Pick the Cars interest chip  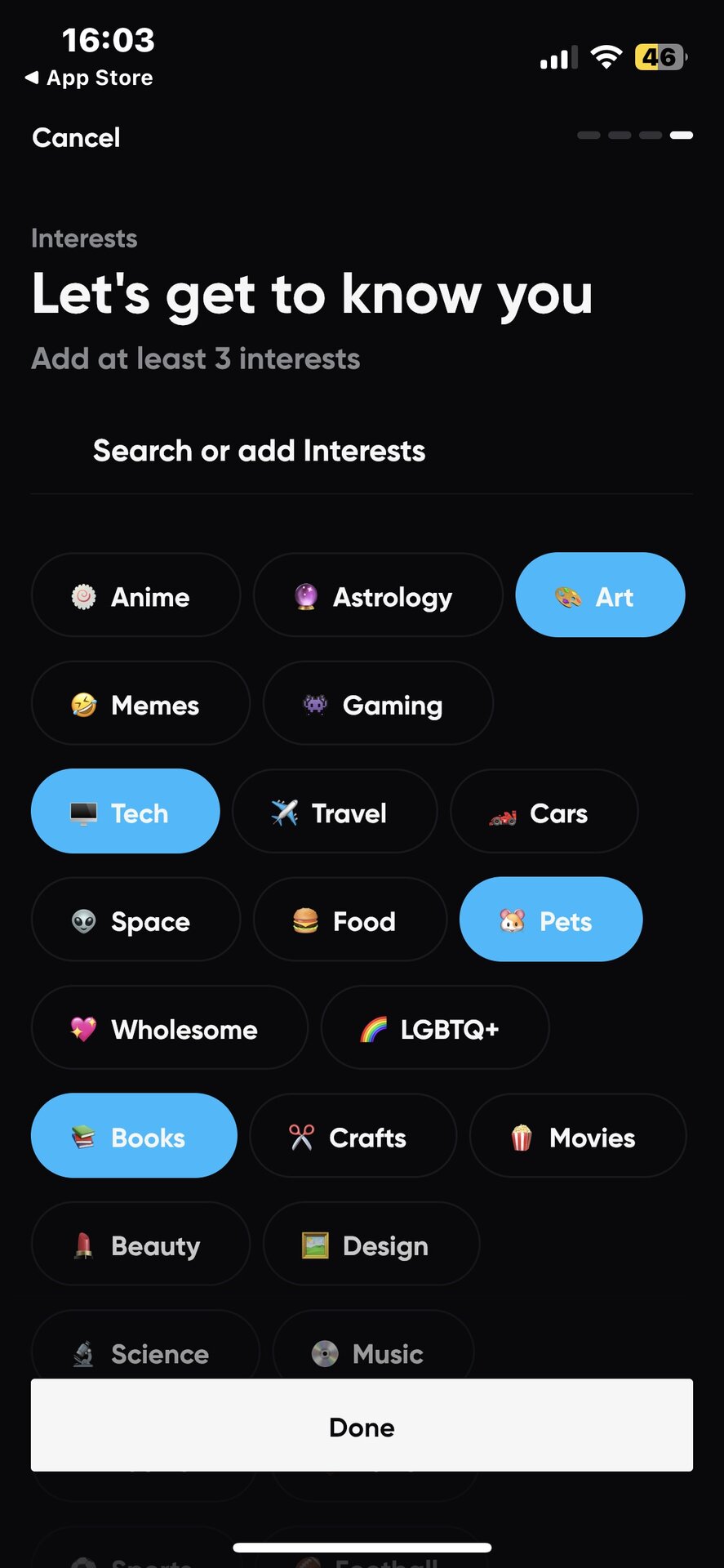coord(544,812)
